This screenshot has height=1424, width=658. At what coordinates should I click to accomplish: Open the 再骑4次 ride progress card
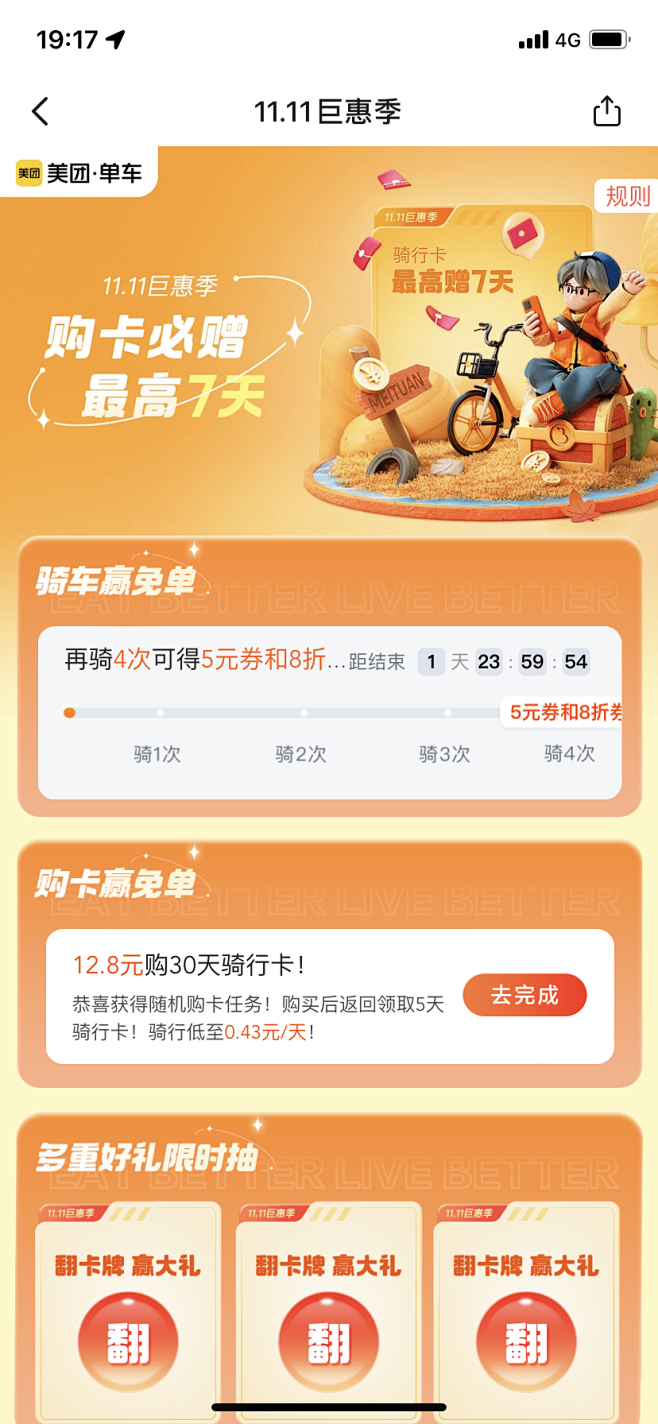tap(329, 713)
